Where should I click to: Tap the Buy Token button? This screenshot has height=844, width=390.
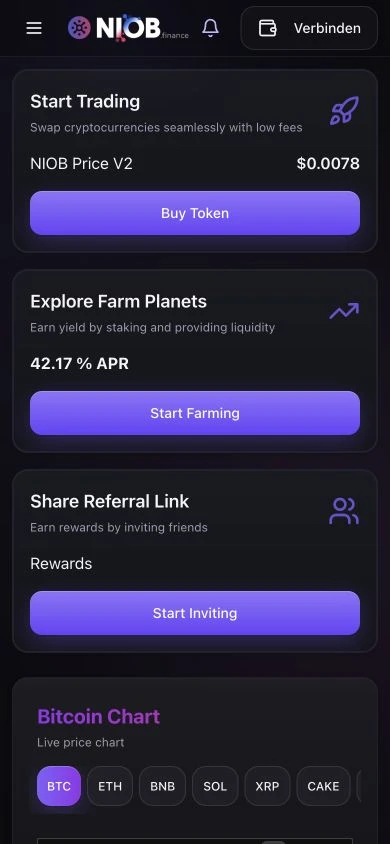(x=195, y=213)
